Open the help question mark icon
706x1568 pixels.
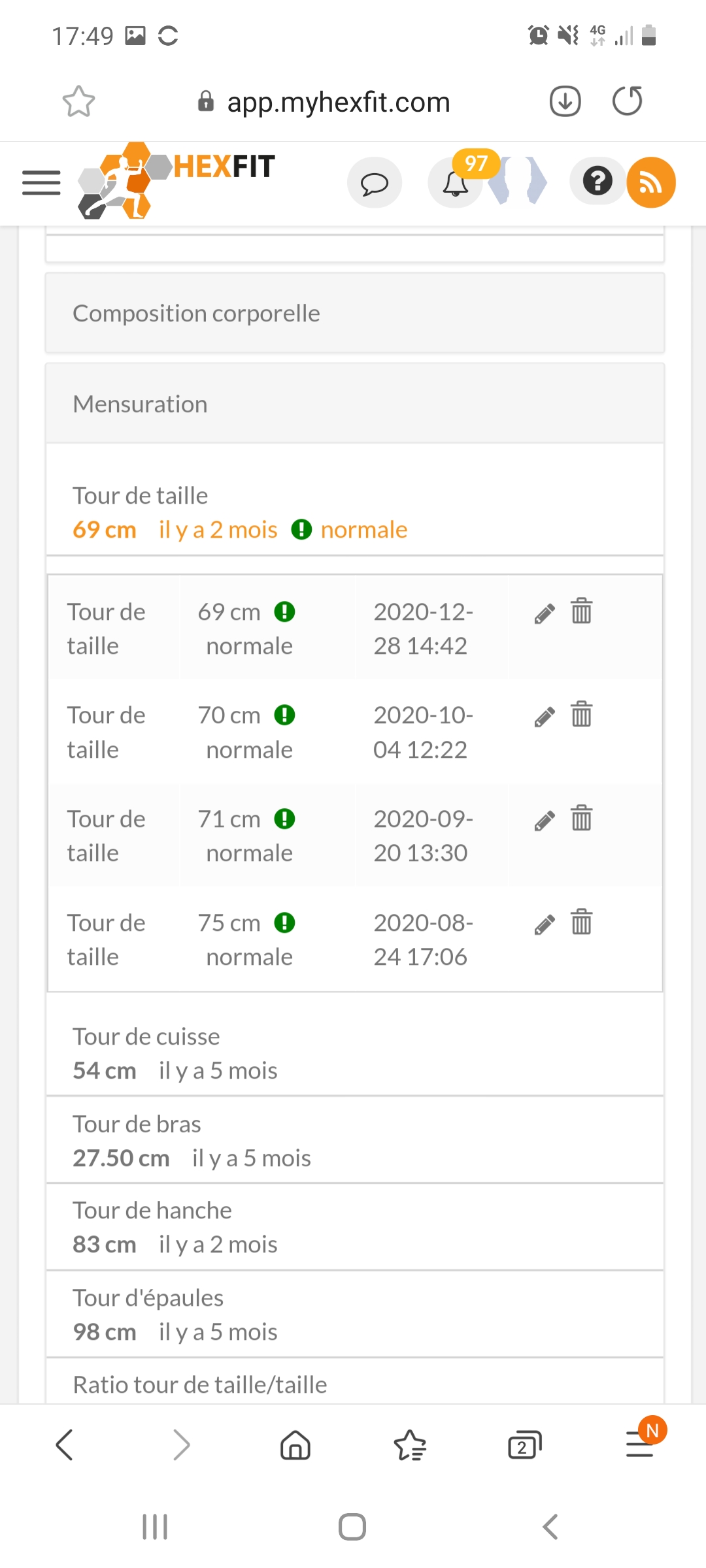click(597, 181)
